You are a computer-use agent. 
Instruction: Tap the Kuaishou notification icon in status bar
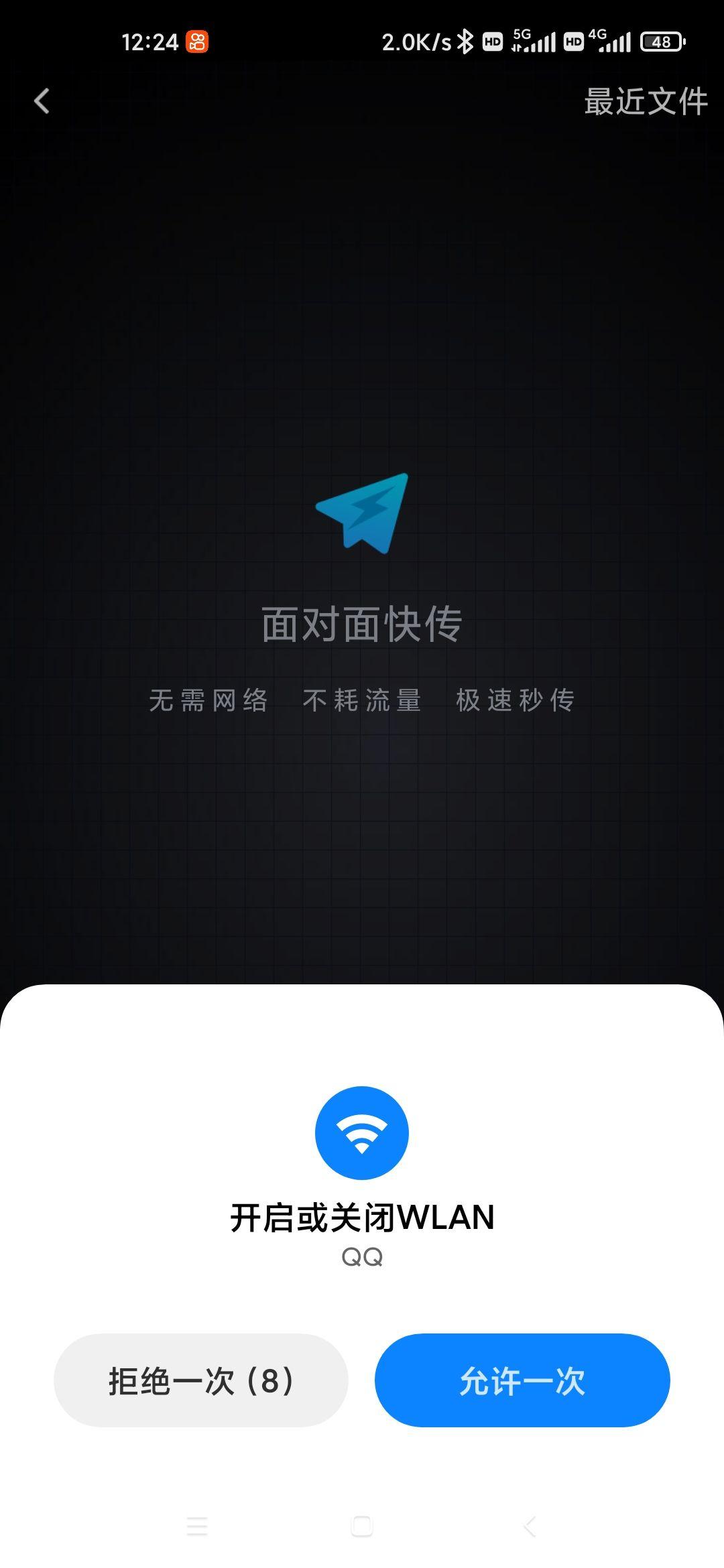point(197,42)
